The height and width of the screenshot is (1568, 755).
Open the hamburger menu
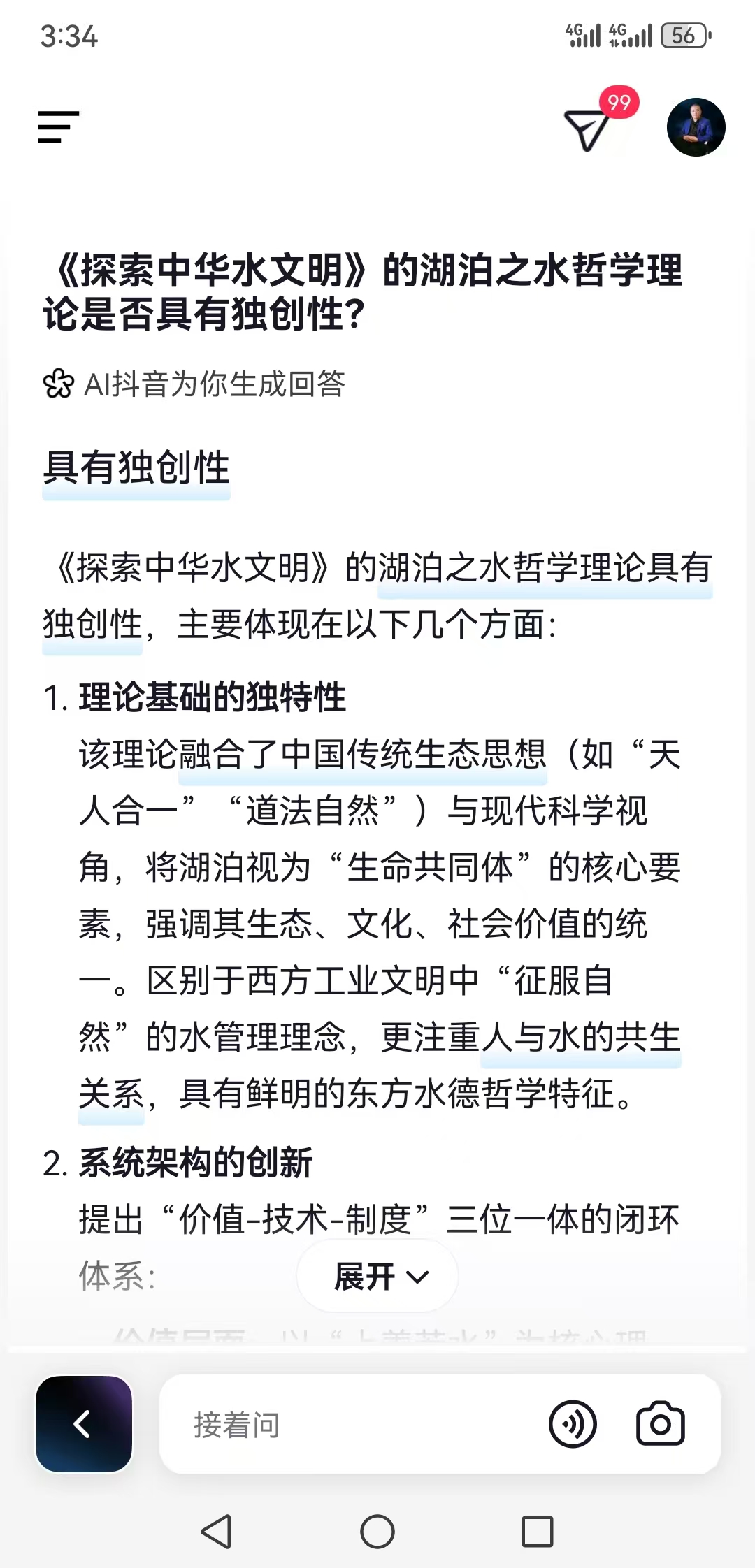(58, 127)
